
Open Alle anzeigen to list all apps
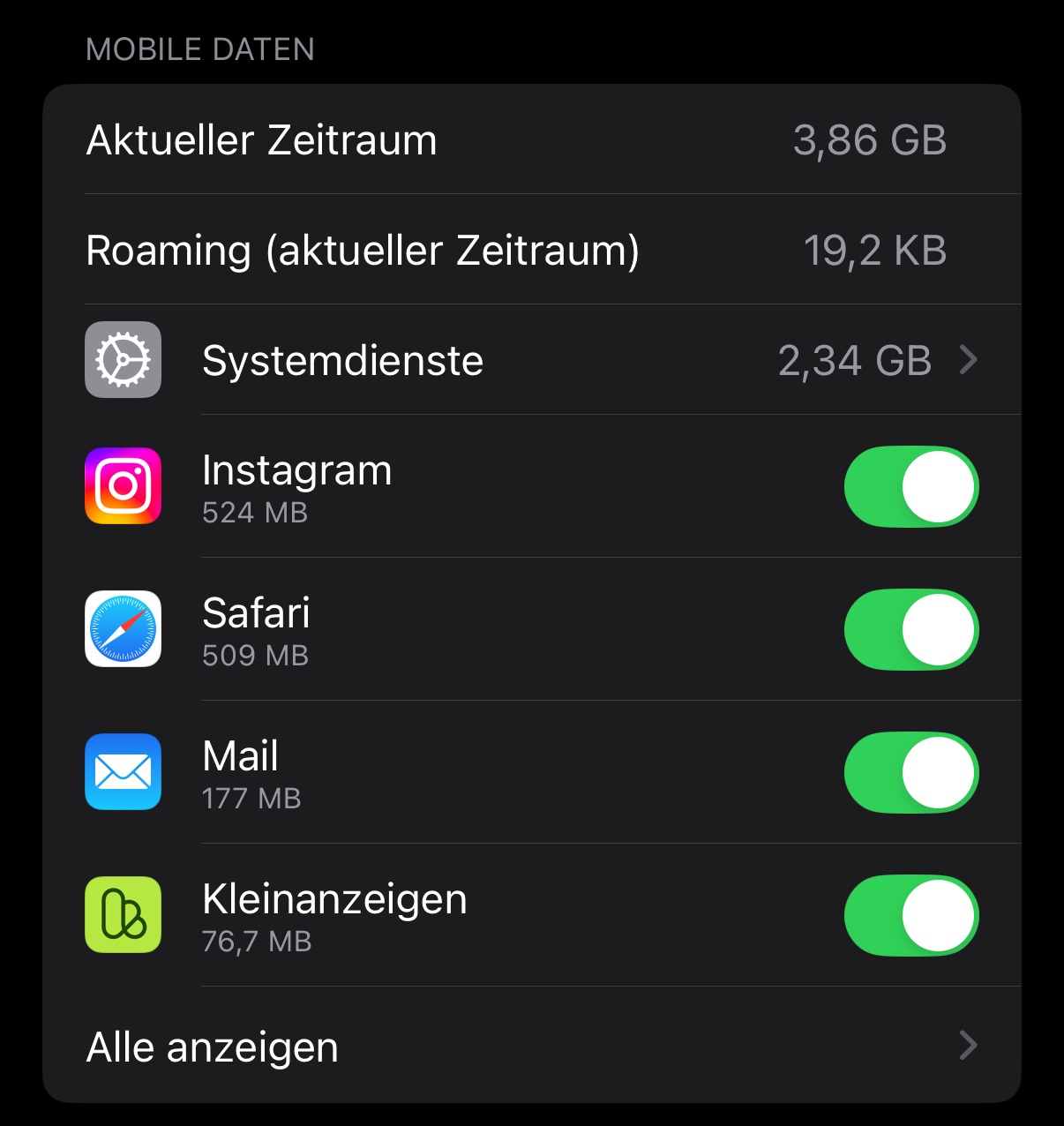531,1047
